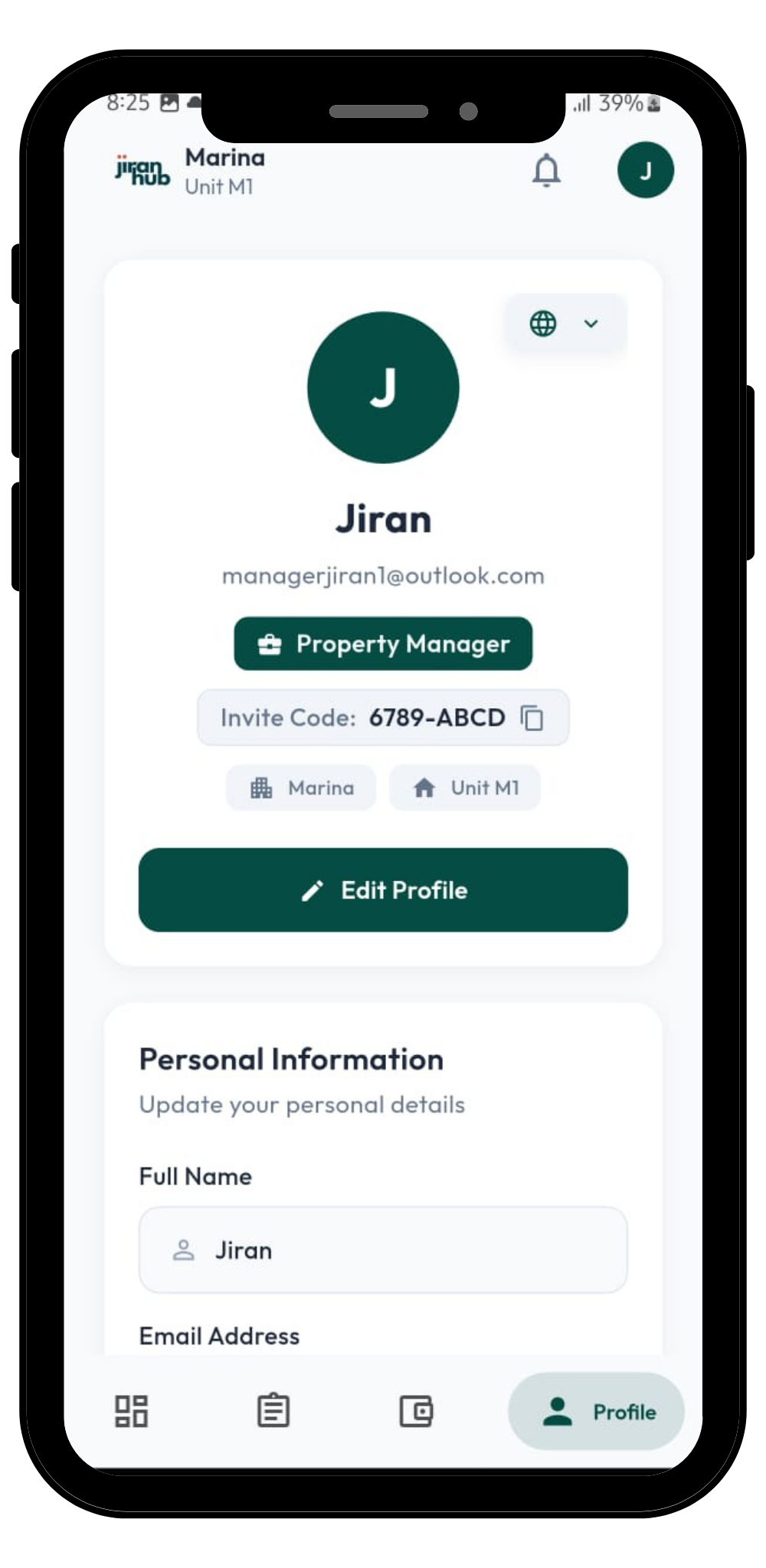The width and height of the screenshot is (766, 1568).
Task: Expand the language globe dropdown
Action: tap(565, 324)
